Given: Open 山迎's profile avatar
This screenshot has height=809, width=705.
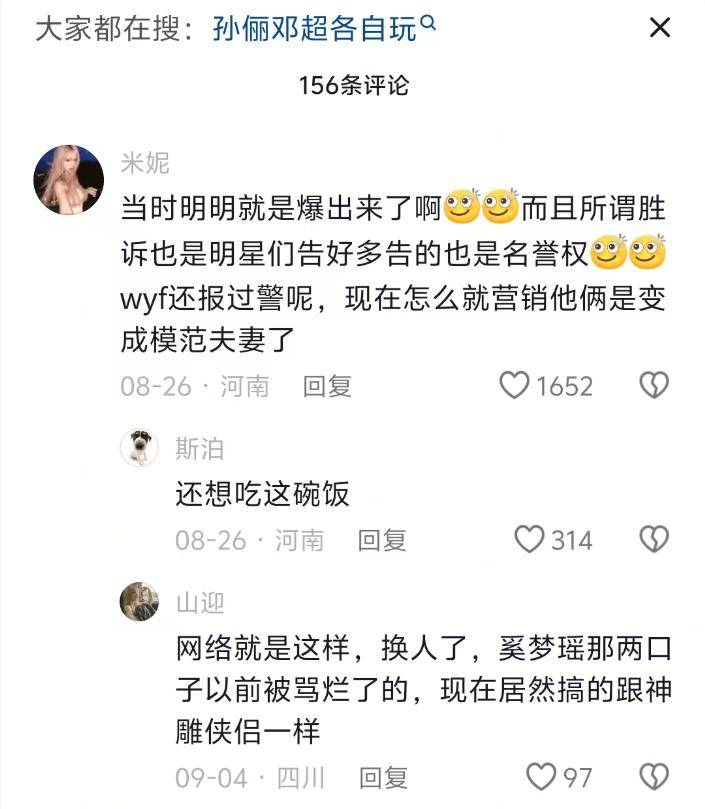Looking at the screenshot, I should click(x=139, y=602).
